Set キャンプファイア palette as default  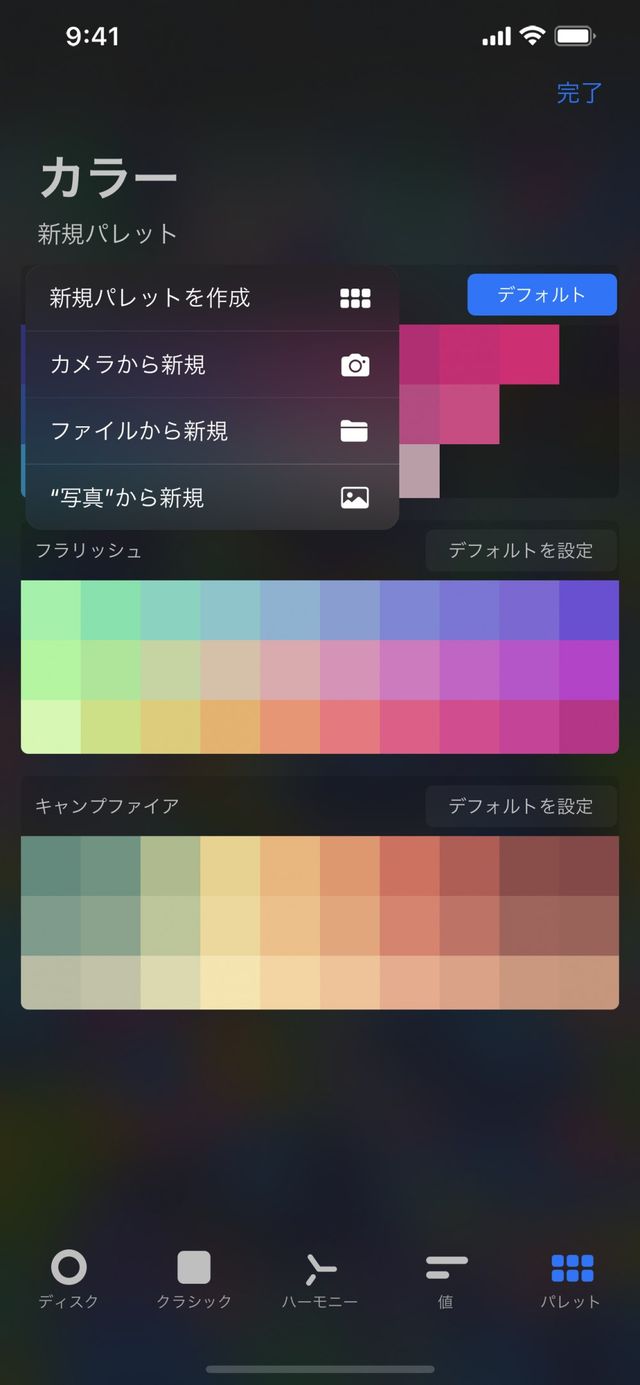tap(520, 806)
